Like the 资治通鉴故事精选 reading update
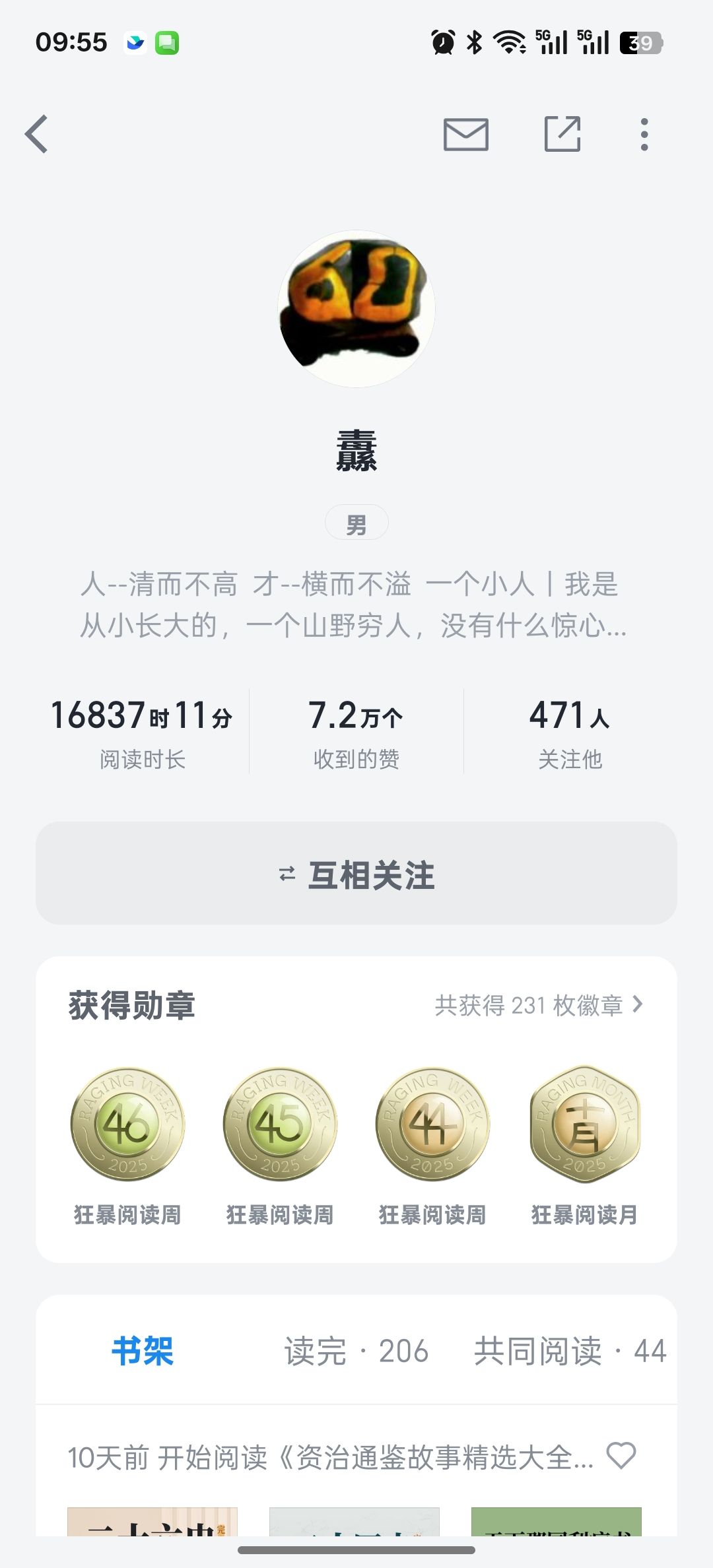713x1568 pixels. click(621, 1456)
